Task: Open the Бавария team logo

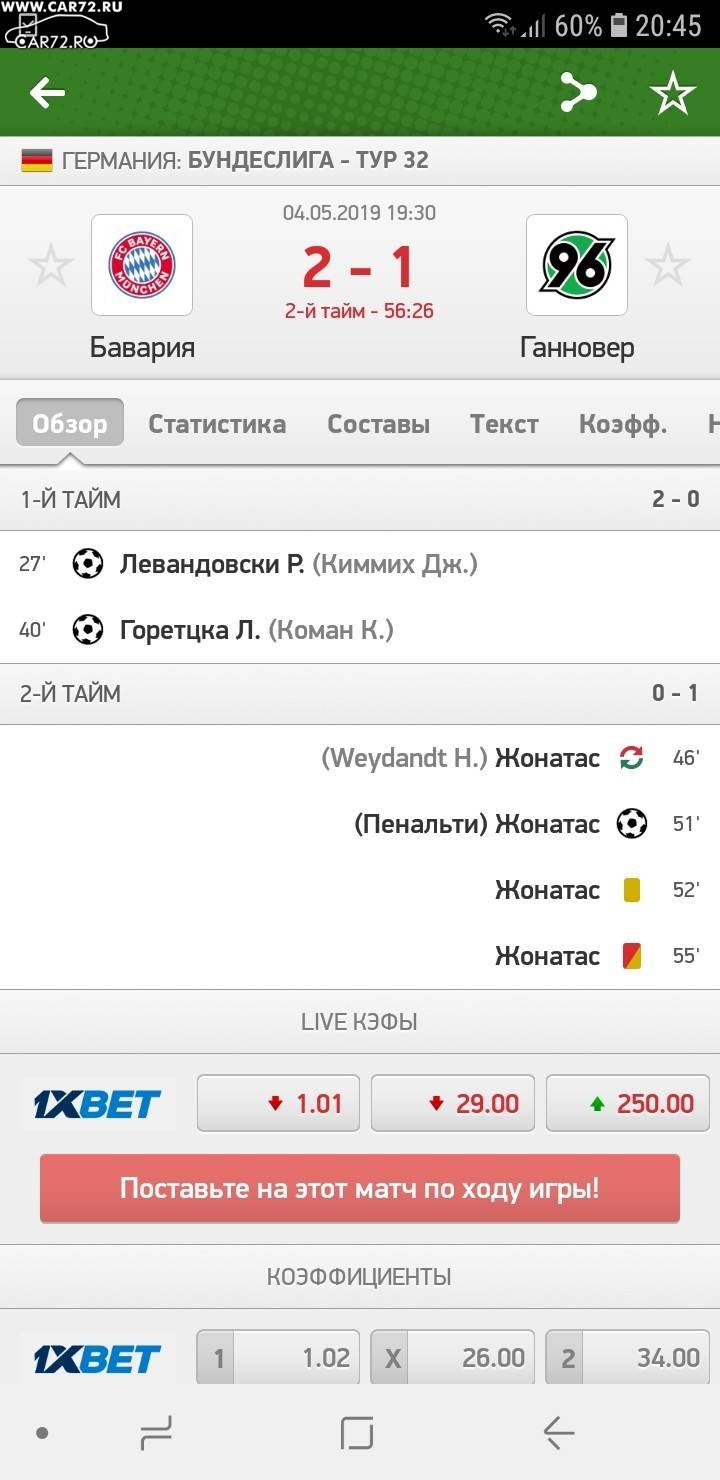Action: click(x=142, y=265)
